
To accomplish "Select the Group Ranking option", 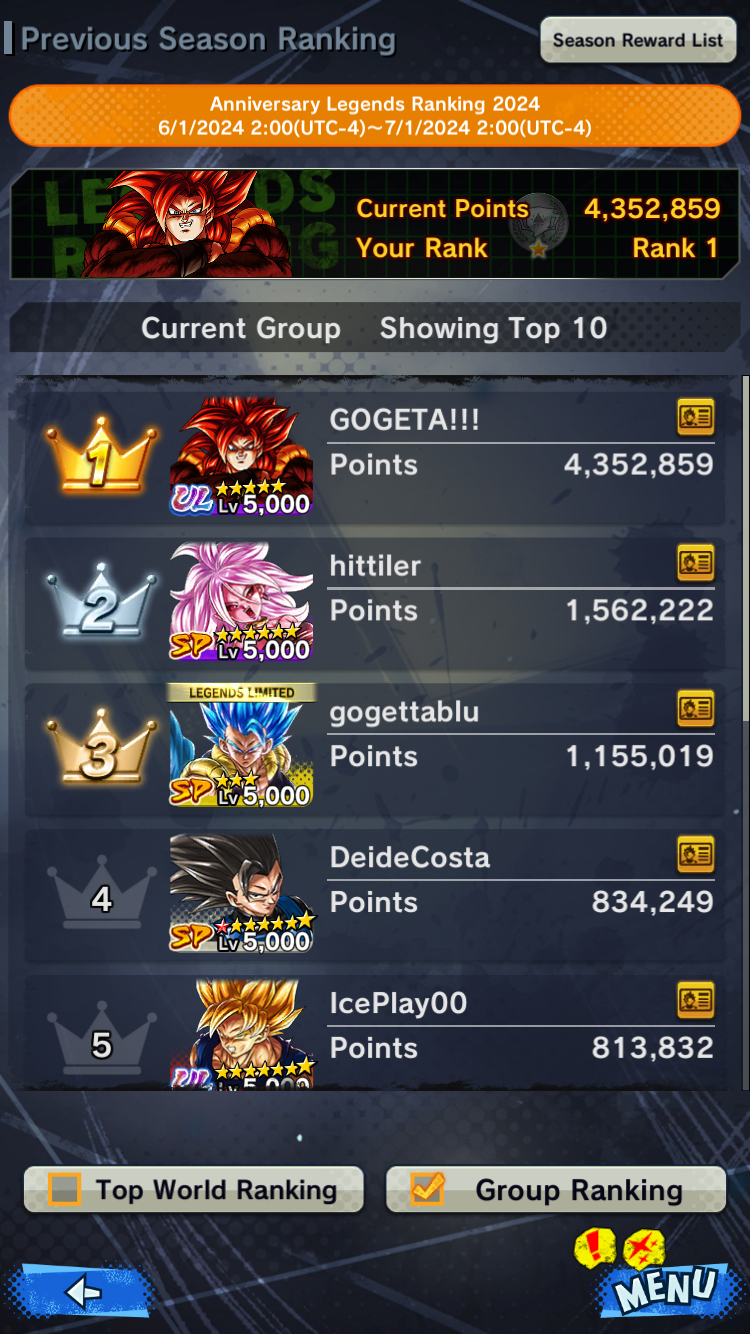I will click(x=556, y=1190).
